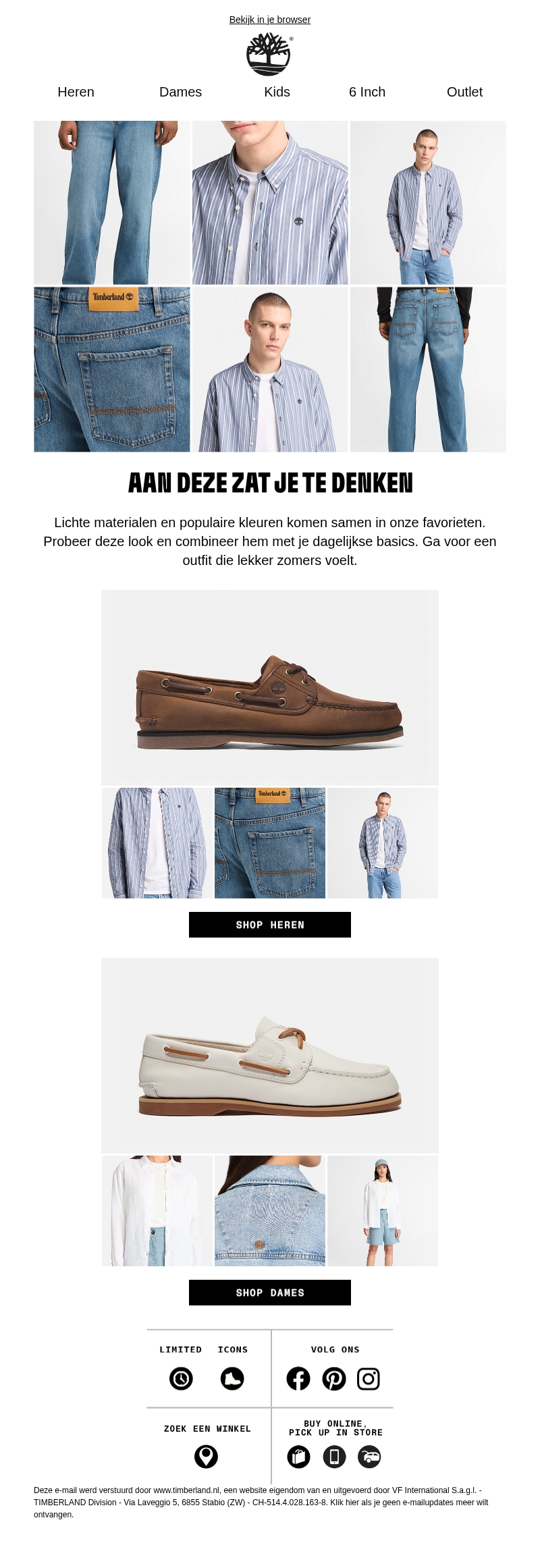Image resolution: width=540 pixels, height=1568 pixels.
Task: Visit the Outlet section
Action: click(x=464, y=92)
